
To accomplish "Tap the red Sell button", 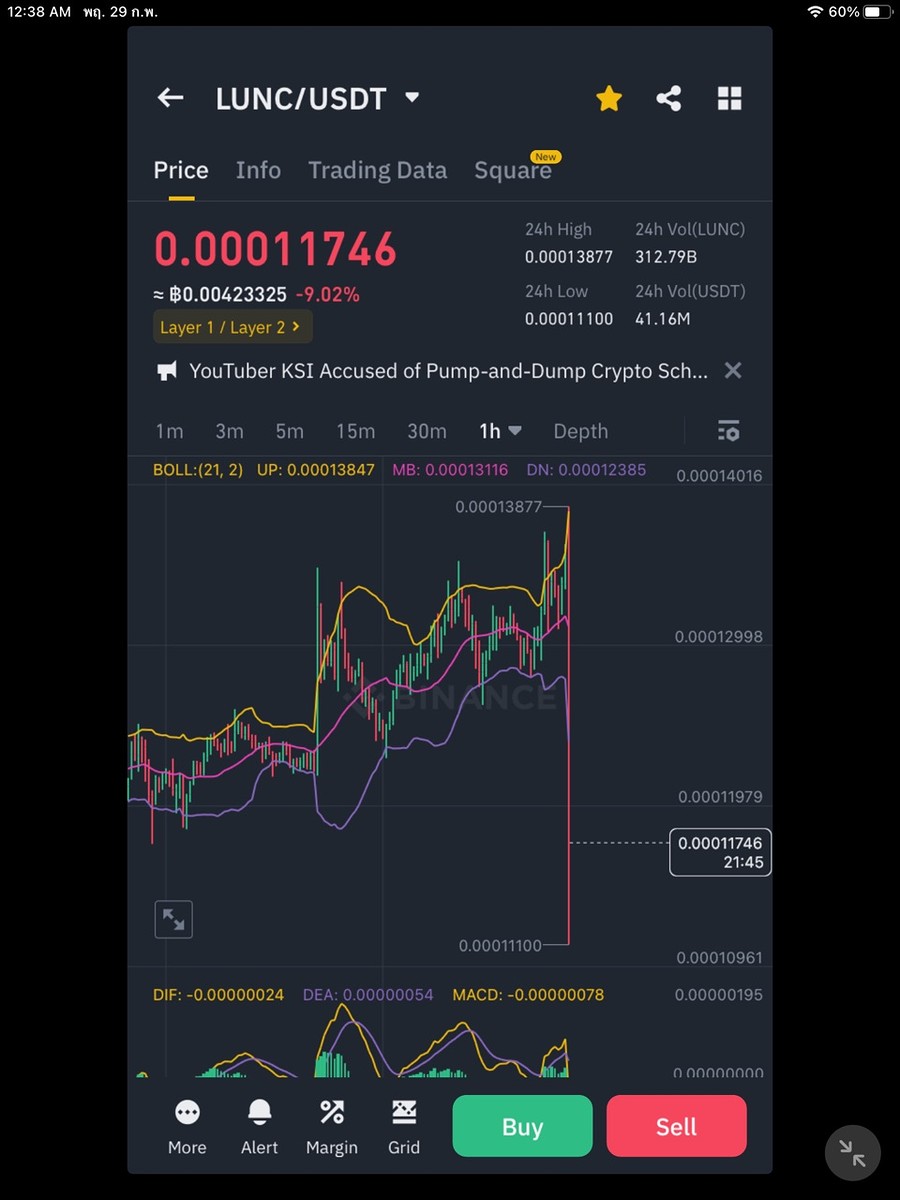I will point(676,1126).
